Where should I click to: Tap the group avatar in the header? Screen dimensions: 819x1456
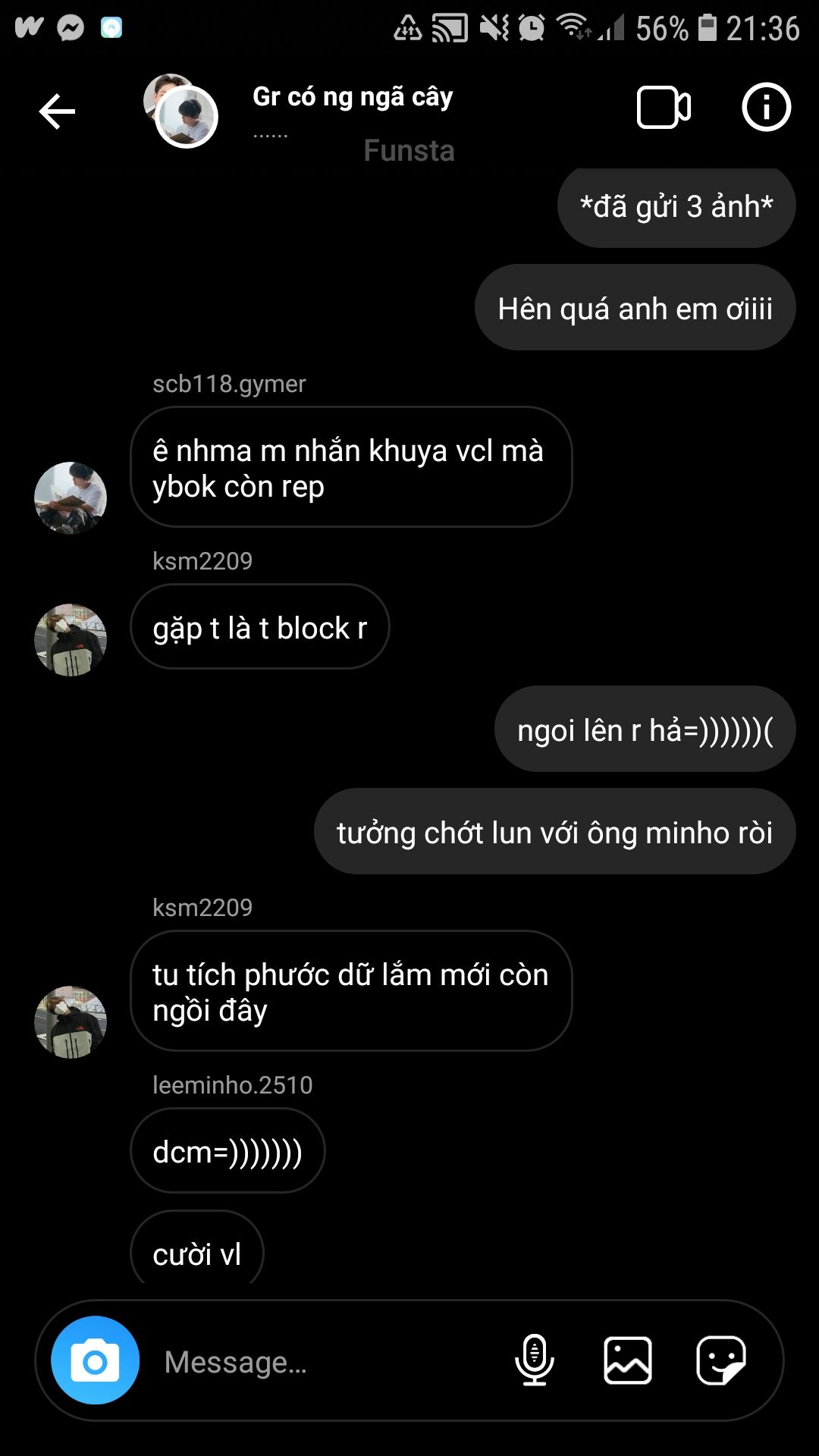click(182, 111)
